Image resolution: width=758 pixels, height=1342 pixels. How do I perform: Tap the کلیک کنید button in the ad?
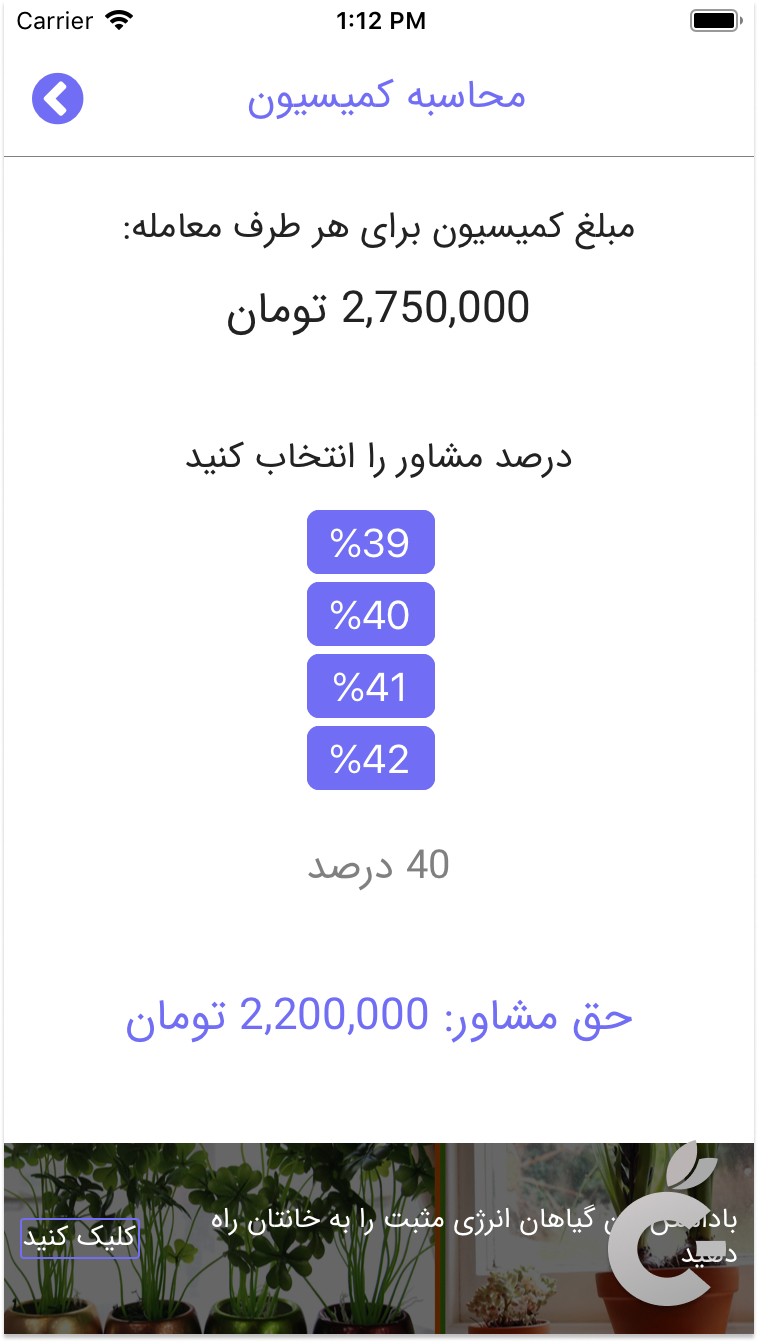coord(79,1237)
